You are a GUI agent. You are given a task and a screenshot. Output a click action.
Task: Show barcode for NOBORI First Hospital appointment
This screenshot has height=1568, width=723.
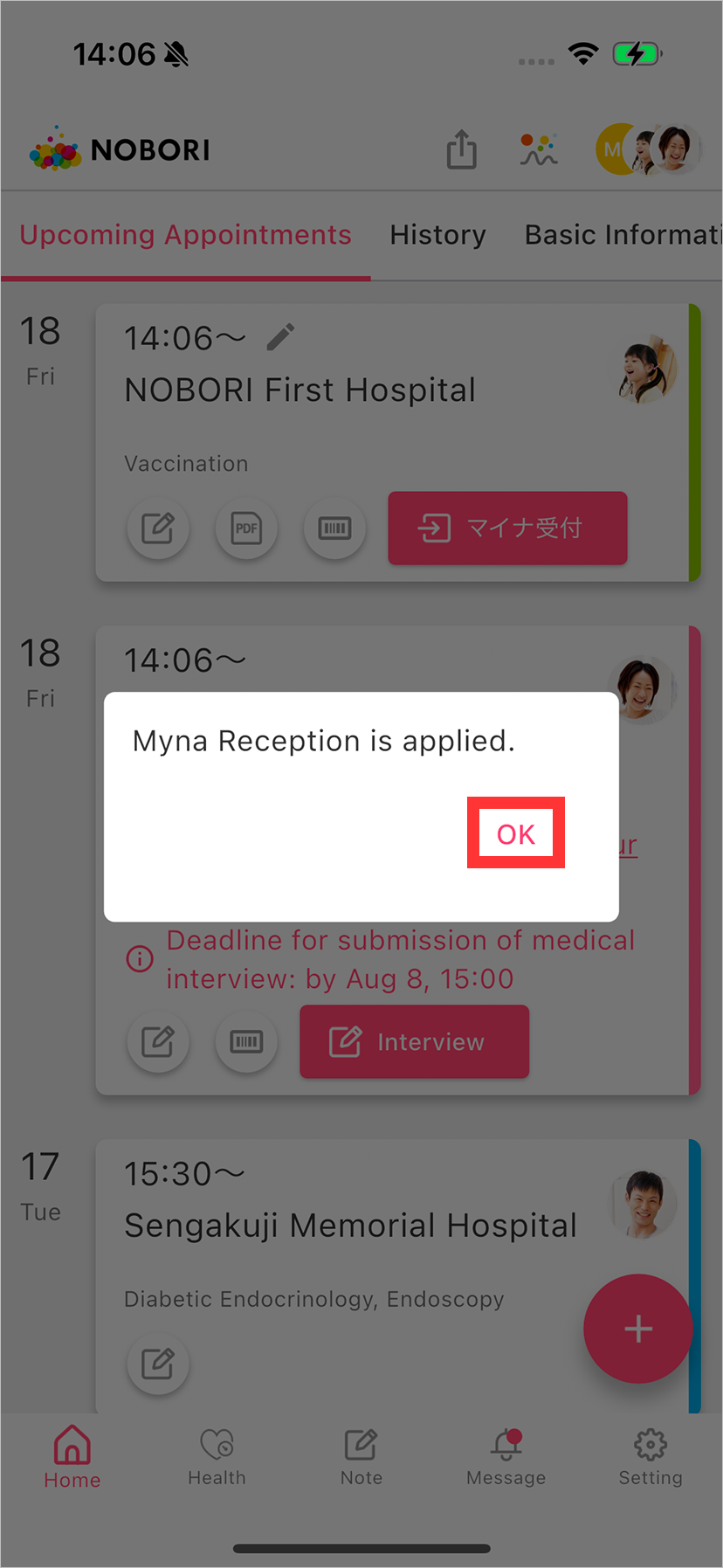(334, 528)
